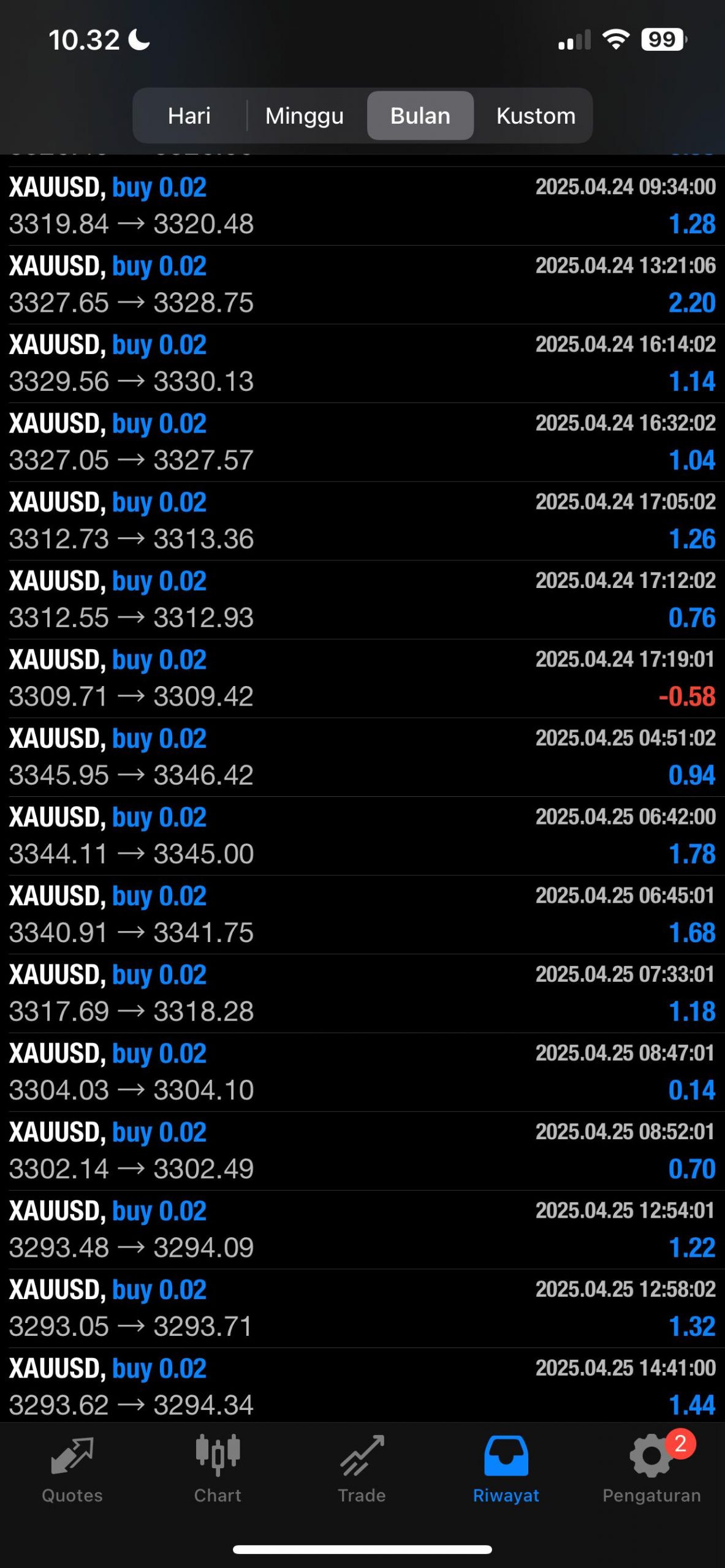Image resolution: width=725 pixels, height=1568 pixels.
Task: Open the trade closed 2025.04.25 14:41:00
Action: tap(362, 1385)
